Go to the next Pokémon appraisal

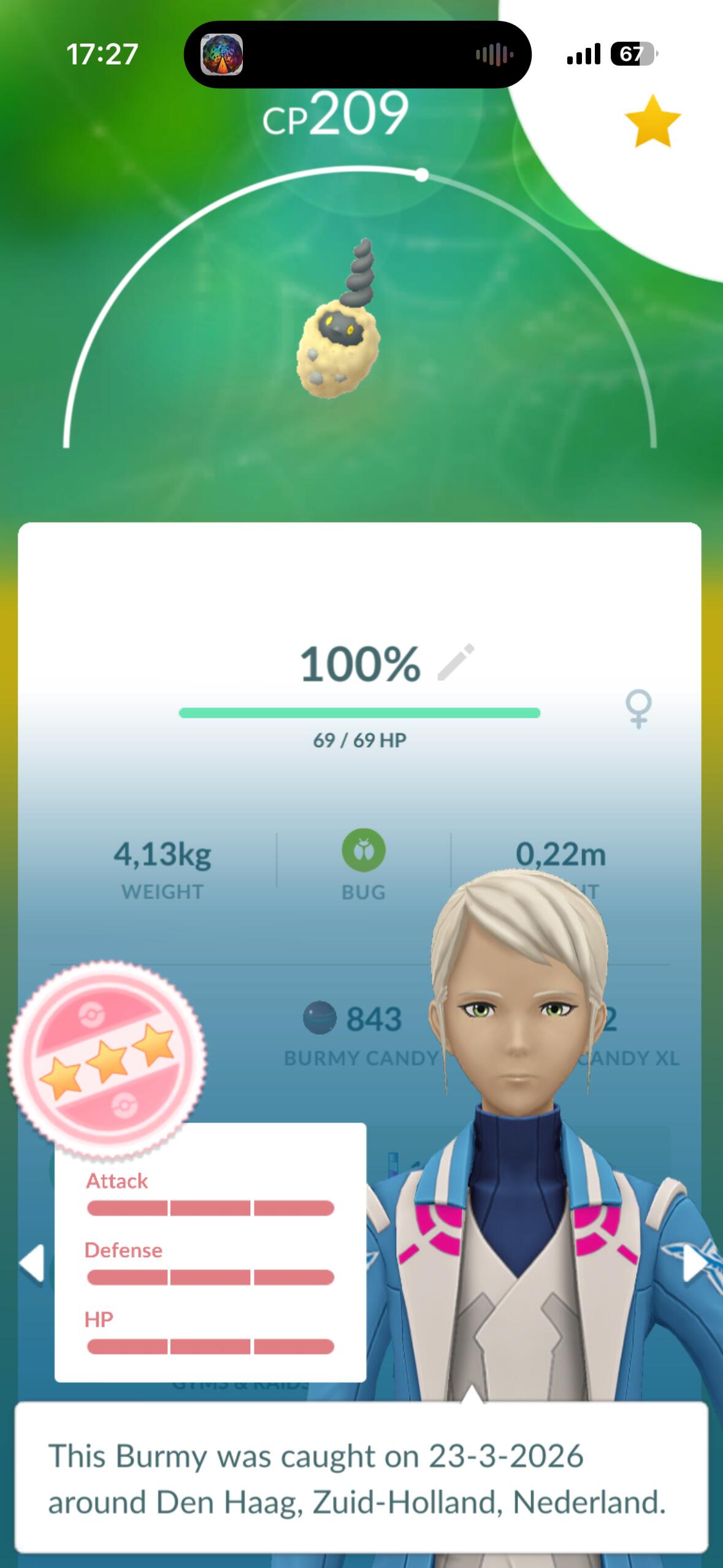(x=695, y=1263)
